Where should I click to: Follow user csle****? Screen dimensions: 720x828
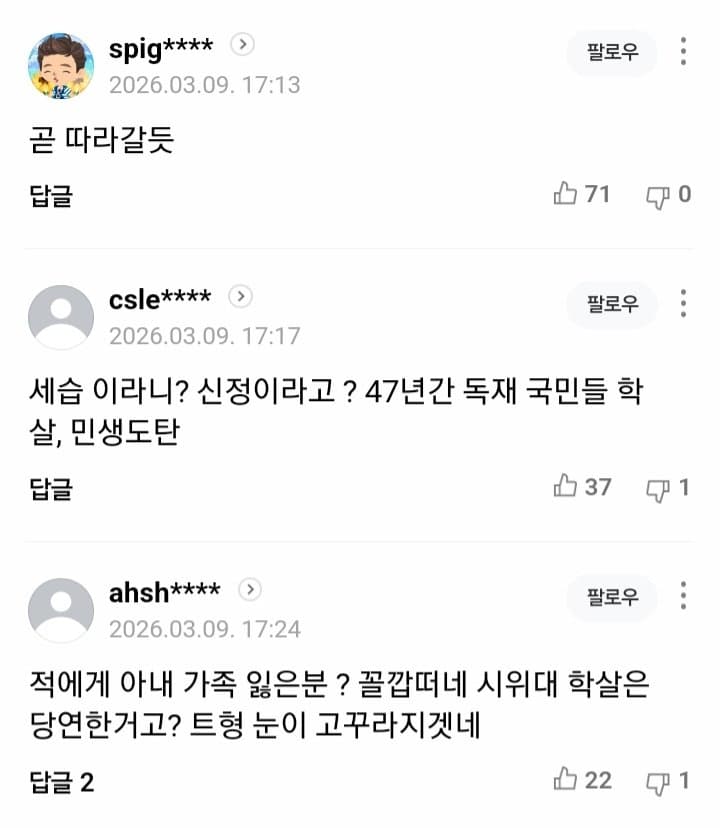tap(612, 304)
